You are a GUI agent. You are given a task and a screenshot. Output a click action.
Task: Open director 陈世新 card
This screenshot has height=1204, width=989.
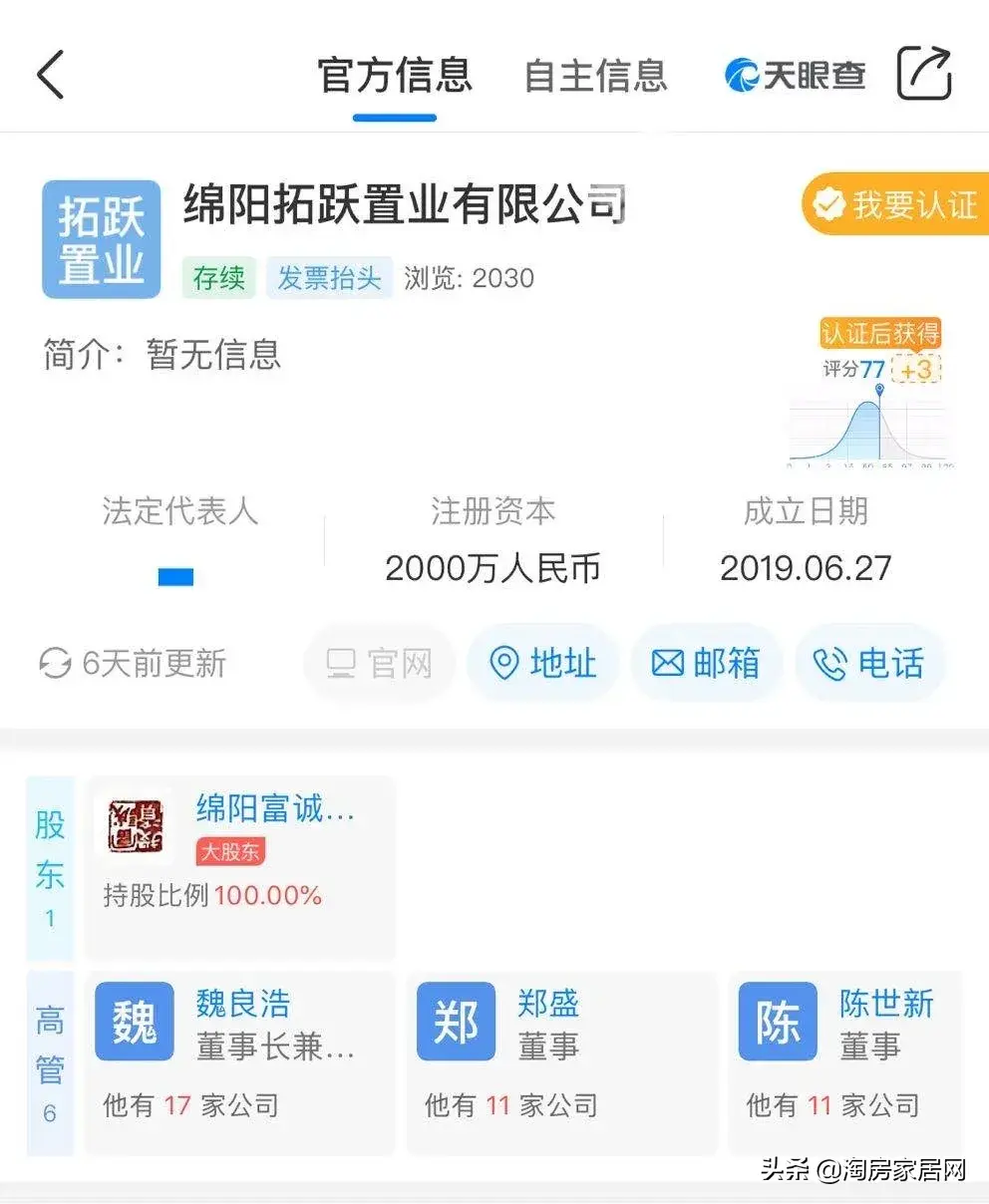click(844, 1061)
